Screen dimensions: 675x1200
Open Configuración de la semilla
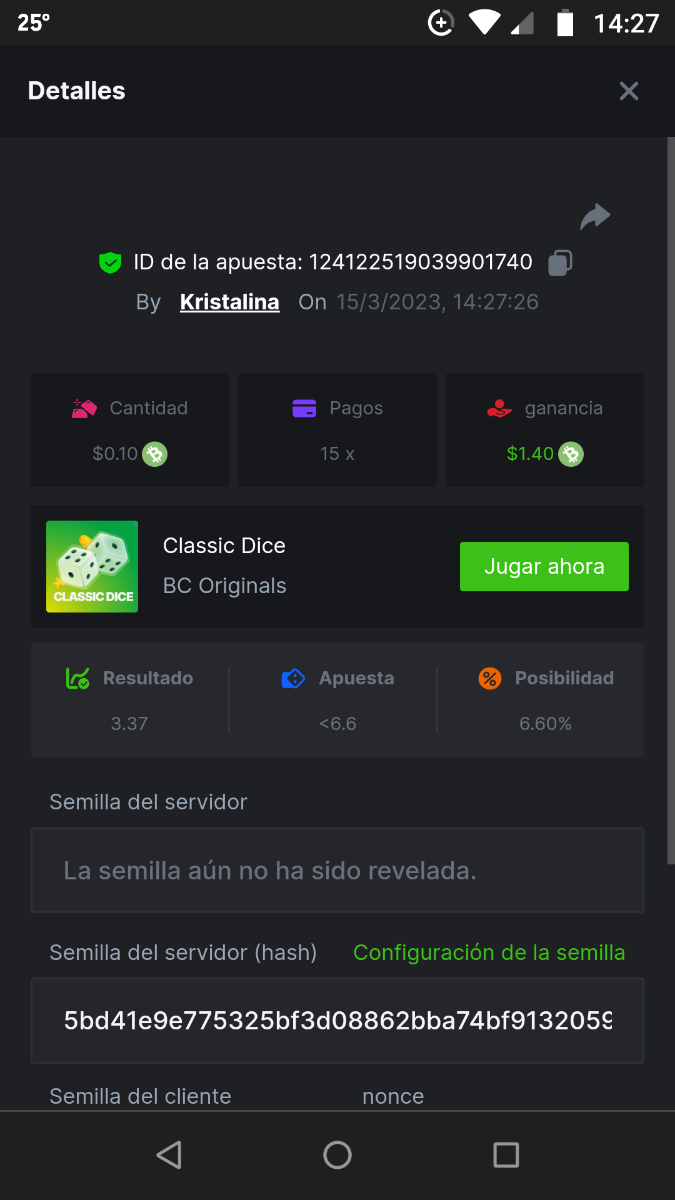(489, 952)
